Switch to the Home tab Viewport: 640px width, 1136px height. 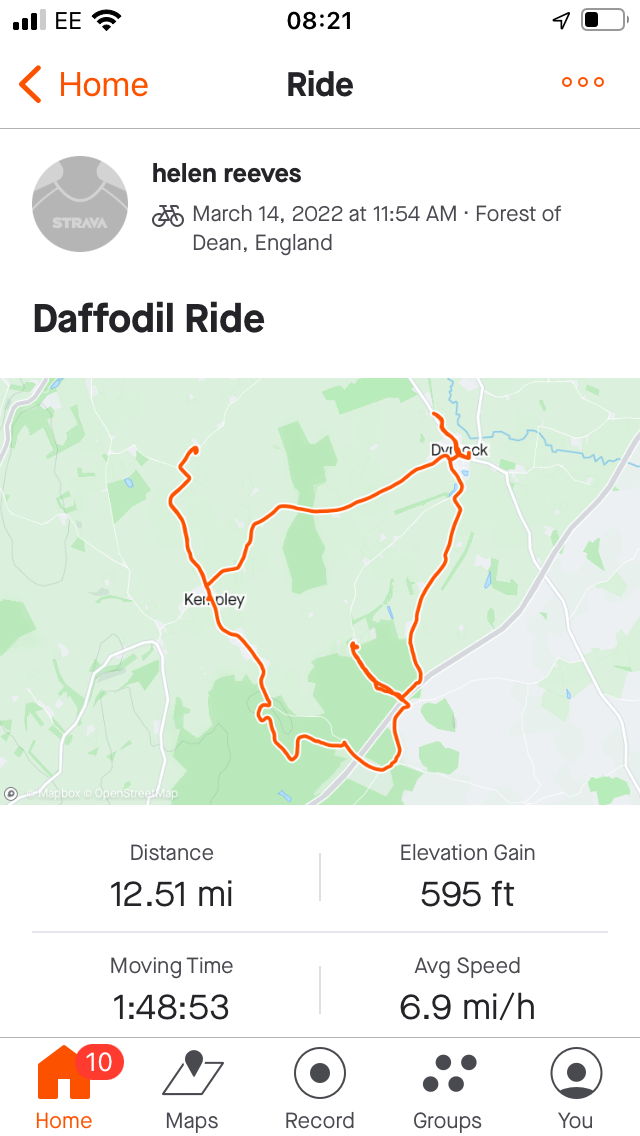[64, 1088]
